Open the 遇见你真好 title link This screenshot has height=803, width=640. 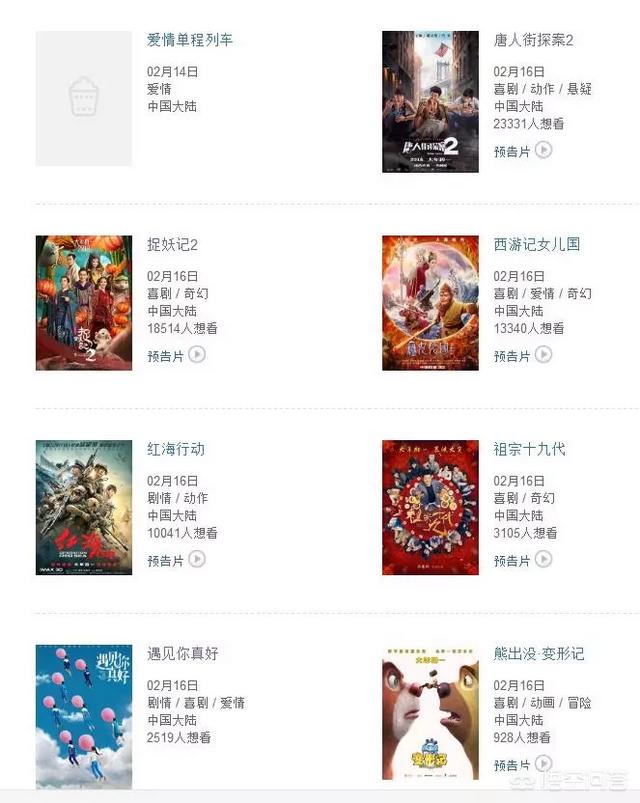(182, 654)
